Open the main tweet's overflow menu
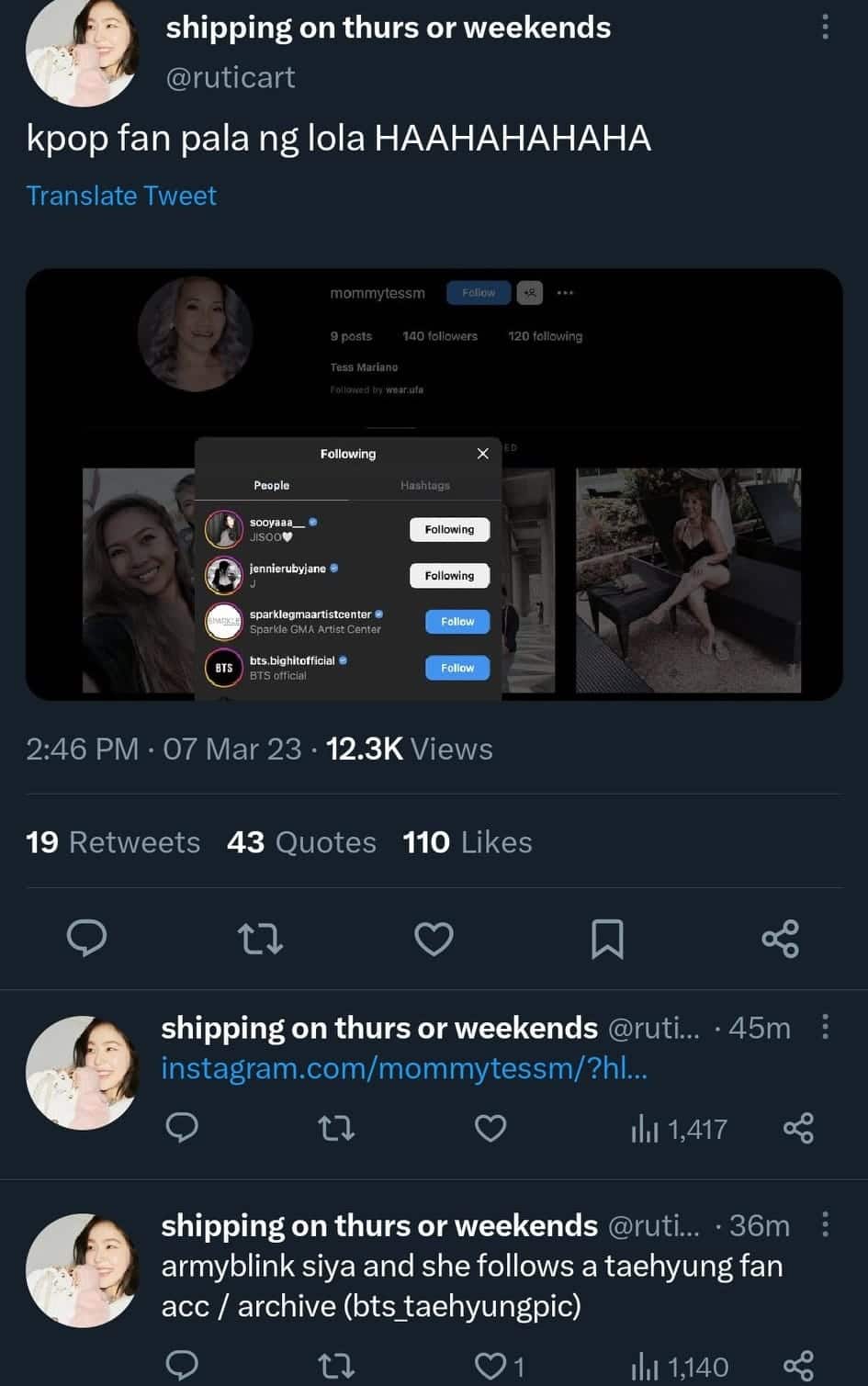Image resolution: width=868 pixels, height=1386 pixels. 825,28
